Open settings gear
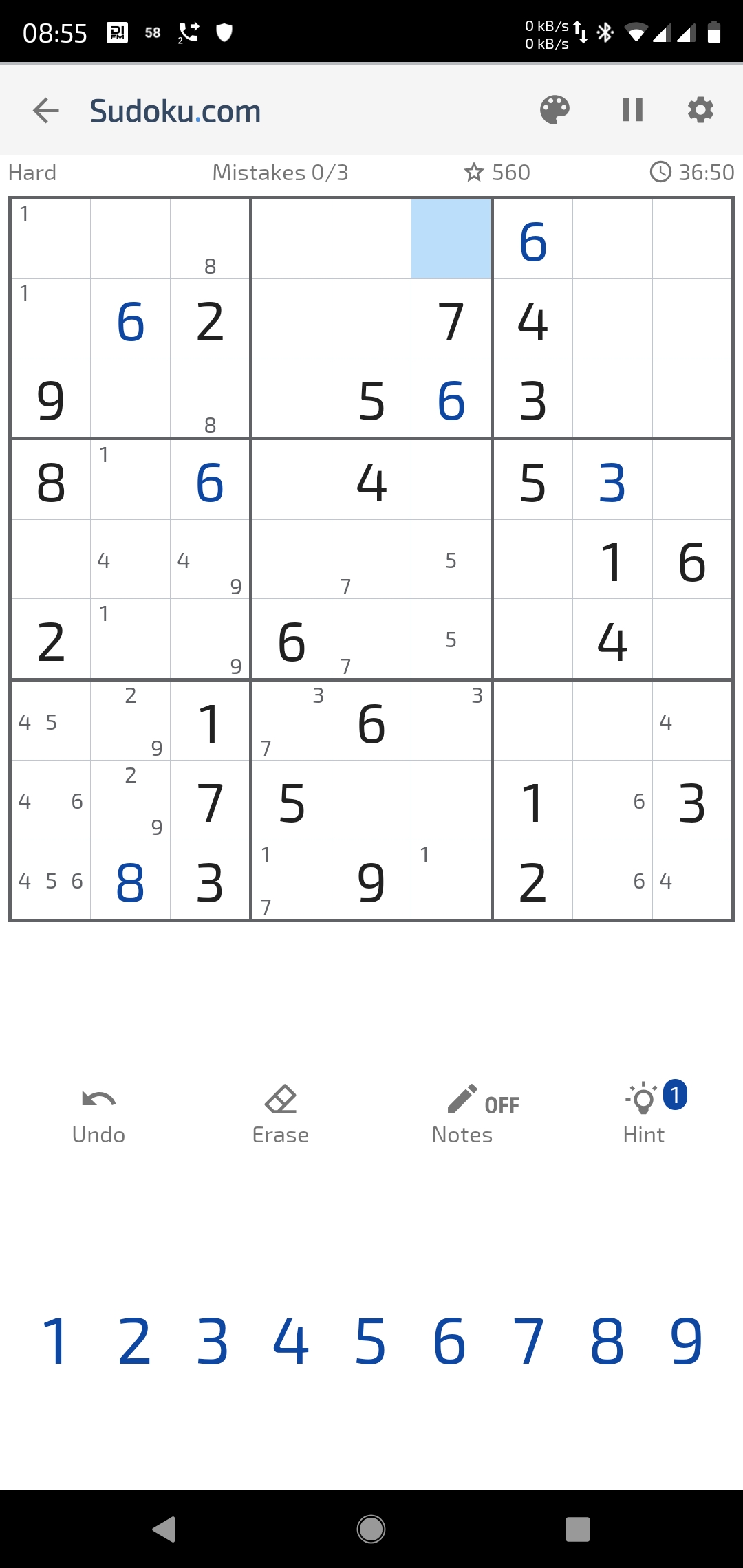 [700, 110]
